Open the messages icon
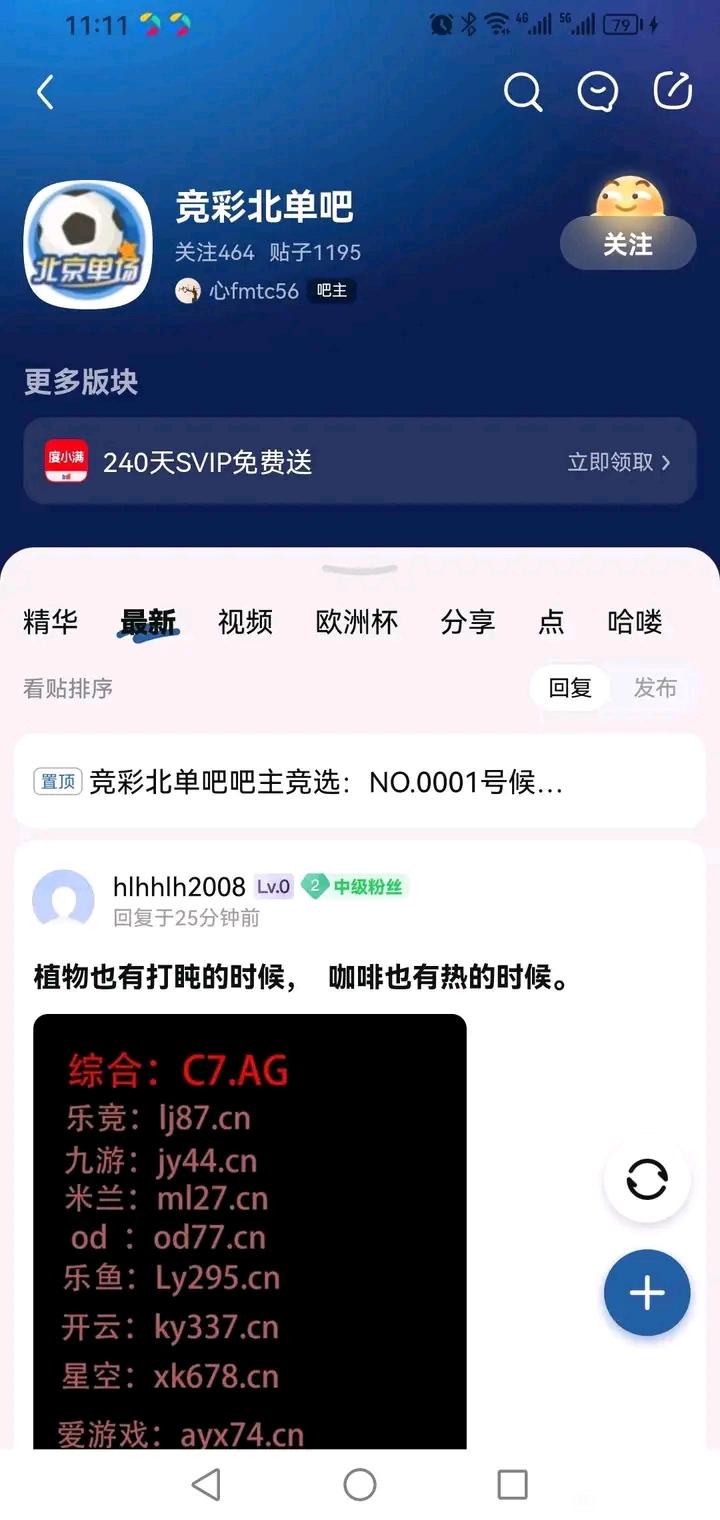This screenshot has width=720, height=1520. point(598,93)
